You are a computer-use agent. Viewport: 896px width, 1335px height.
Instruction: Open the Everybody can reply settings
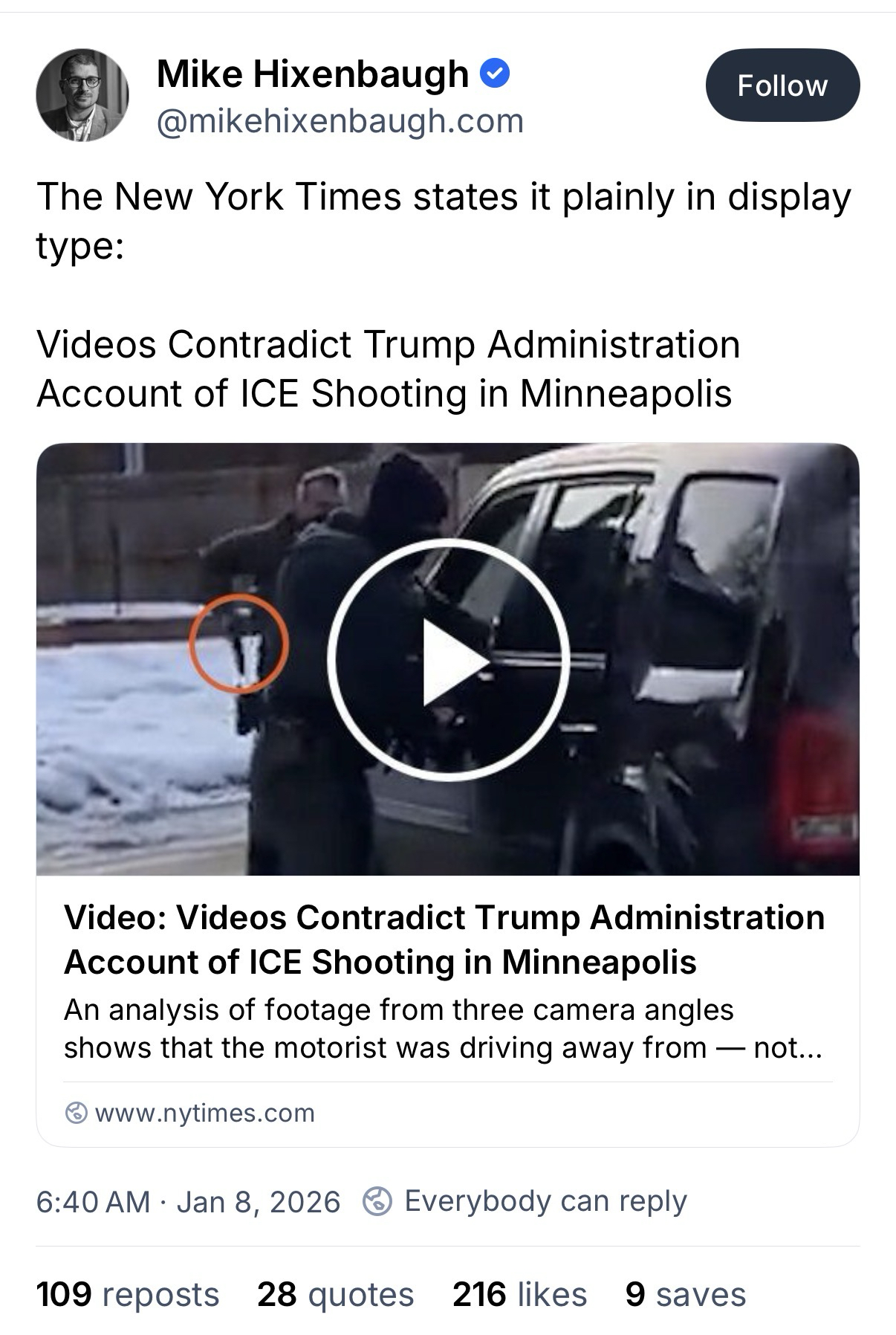(525, 1201)
